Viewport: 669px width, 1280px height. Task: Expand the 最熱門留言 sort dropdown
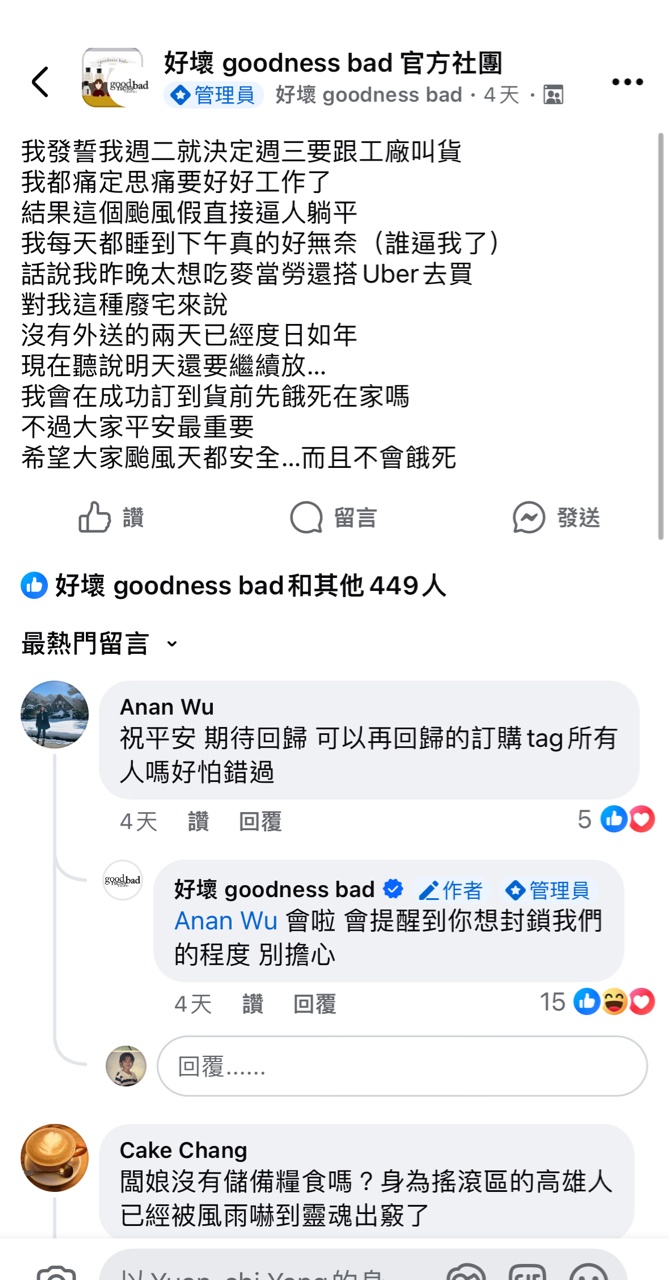click(98, 643)
